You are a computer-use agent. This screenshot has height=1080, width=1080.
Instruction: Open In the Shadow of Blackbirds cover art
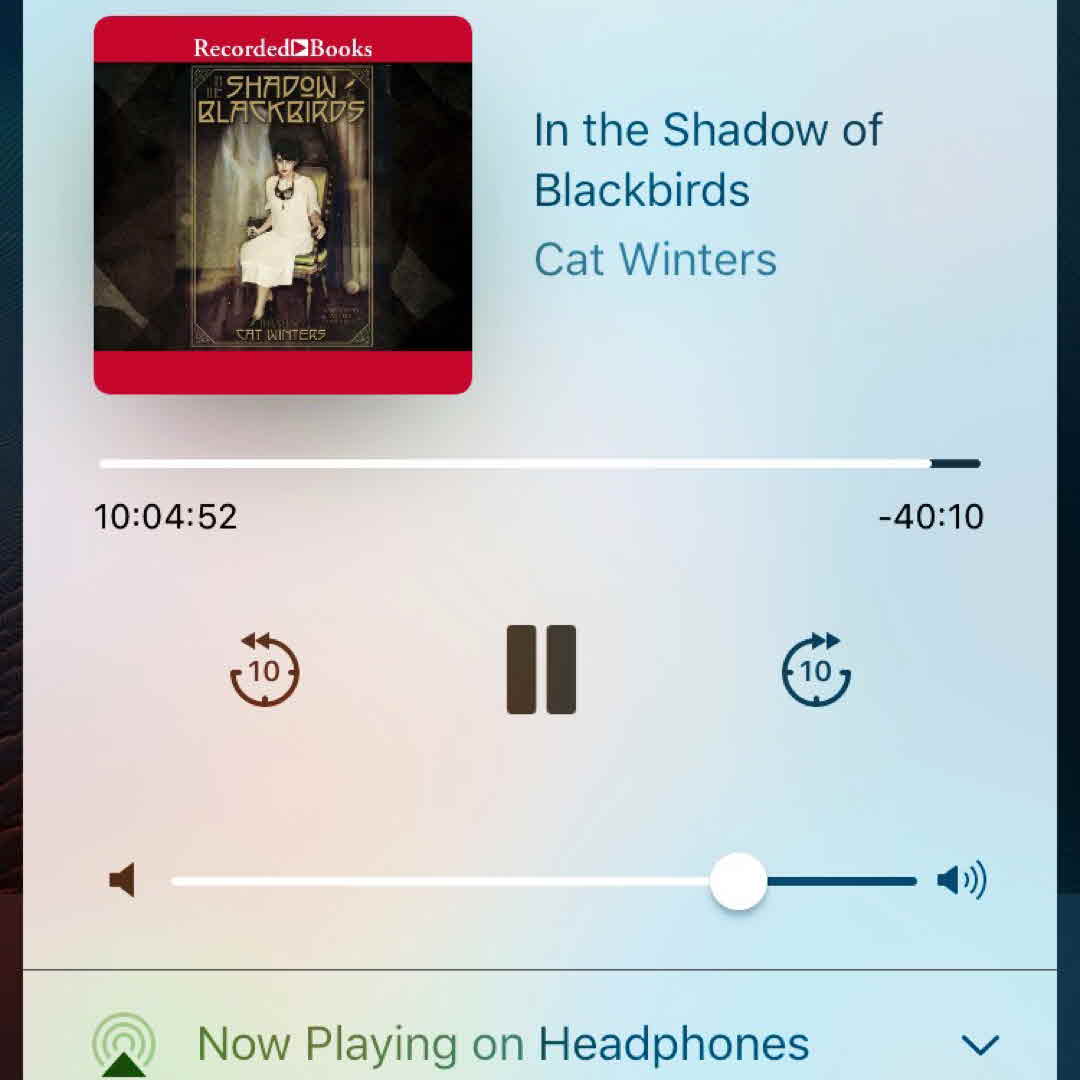coord(283,205)
